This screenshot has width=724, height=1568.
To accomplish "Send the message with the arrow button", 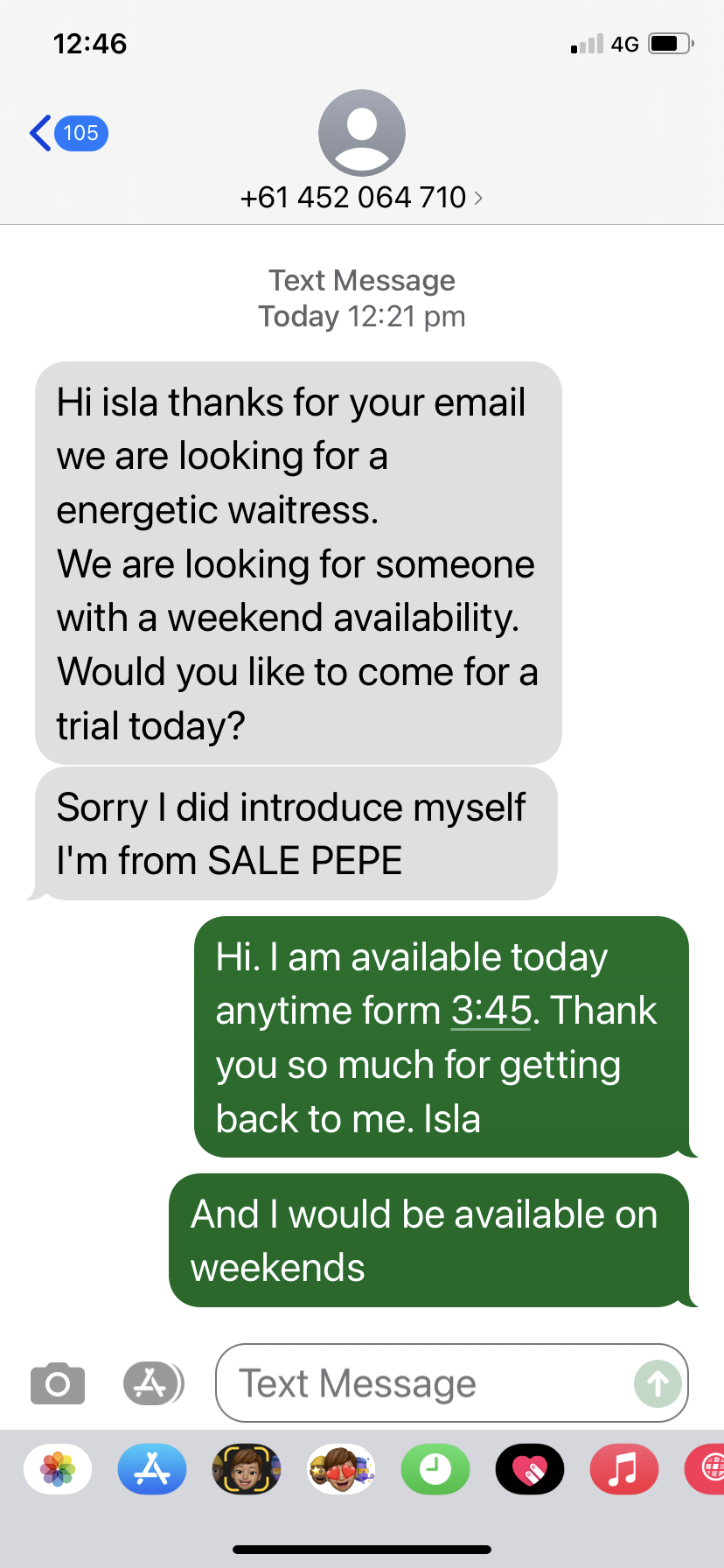I will tap(658, 1383).
